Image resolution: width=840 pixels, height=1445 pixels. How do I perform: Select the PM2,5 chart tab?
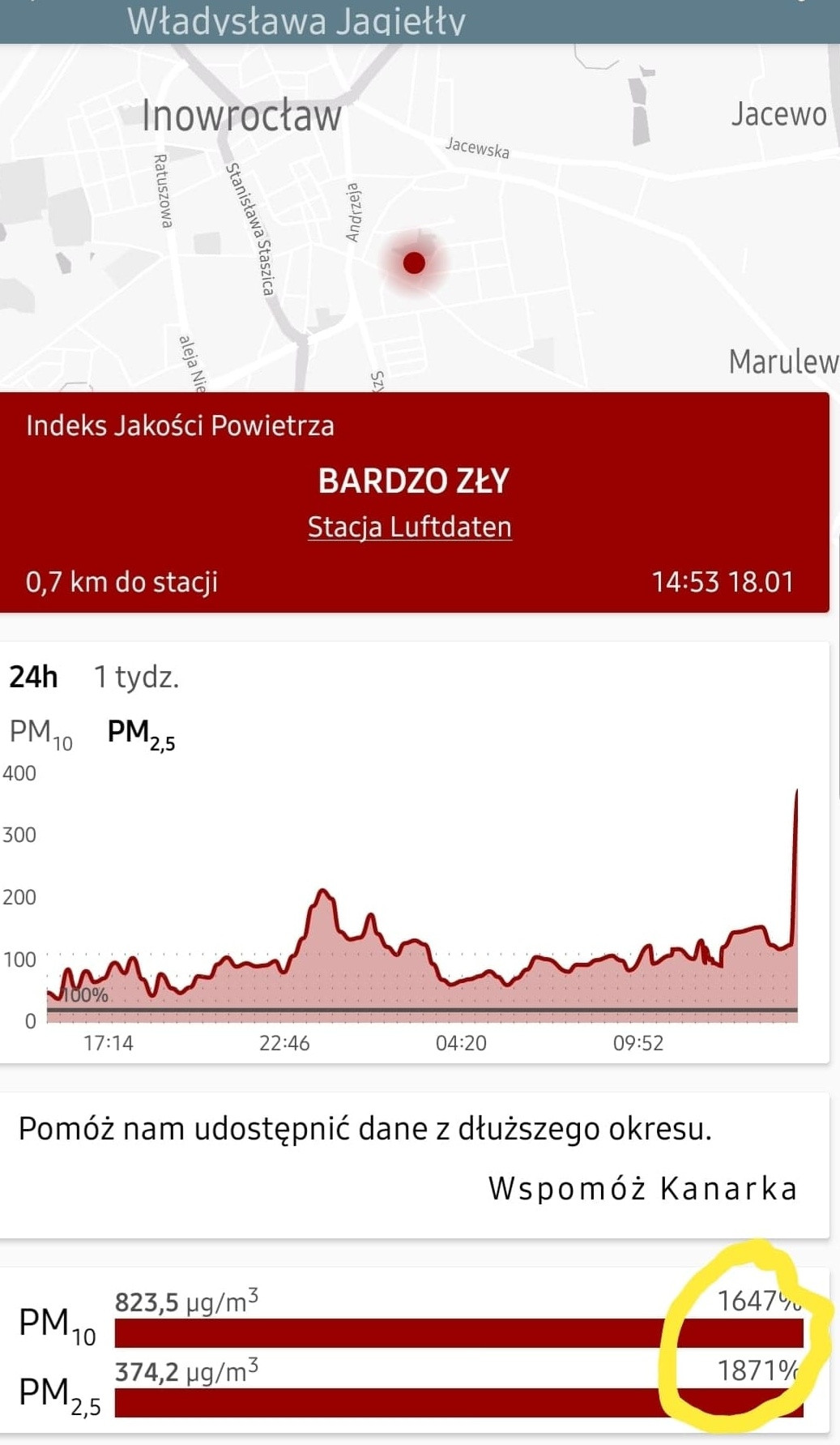(141, 733)
